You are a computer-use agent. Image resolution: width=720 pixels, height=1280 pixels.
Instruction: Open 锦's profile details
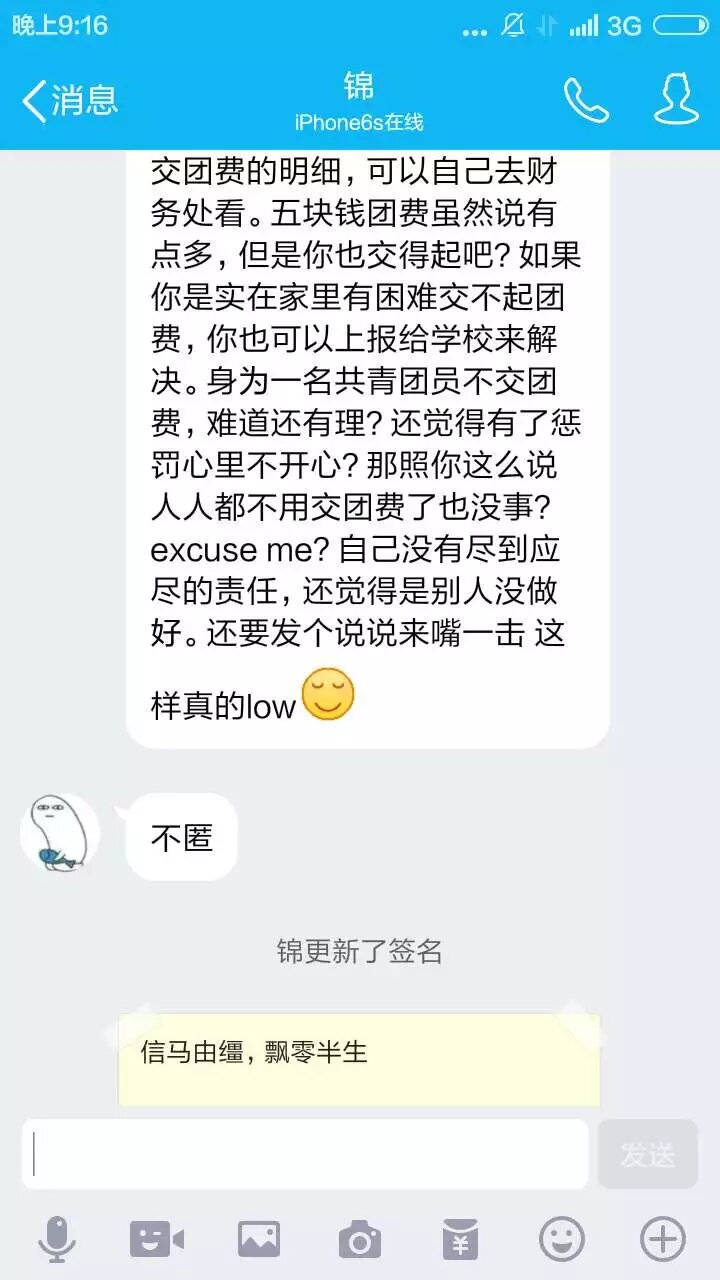676,100
